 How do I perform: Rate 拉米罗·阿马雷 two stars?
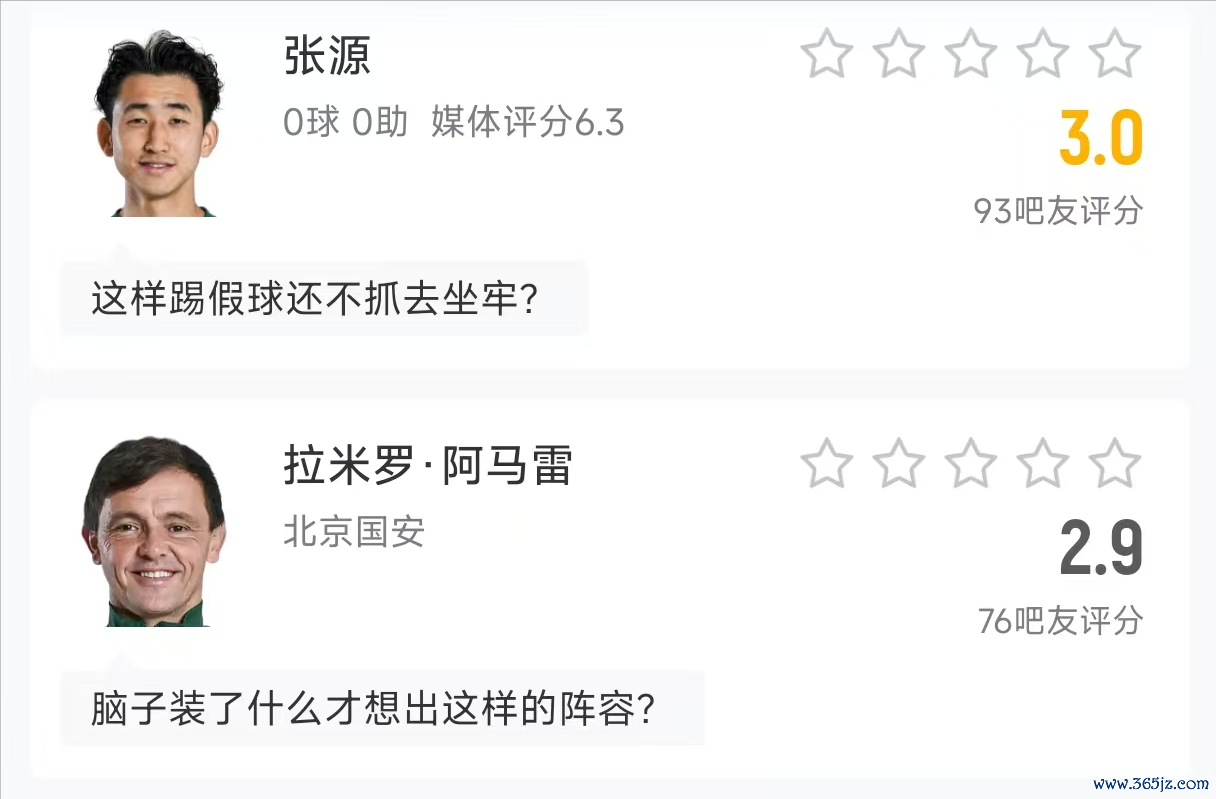tap(899, 463)
